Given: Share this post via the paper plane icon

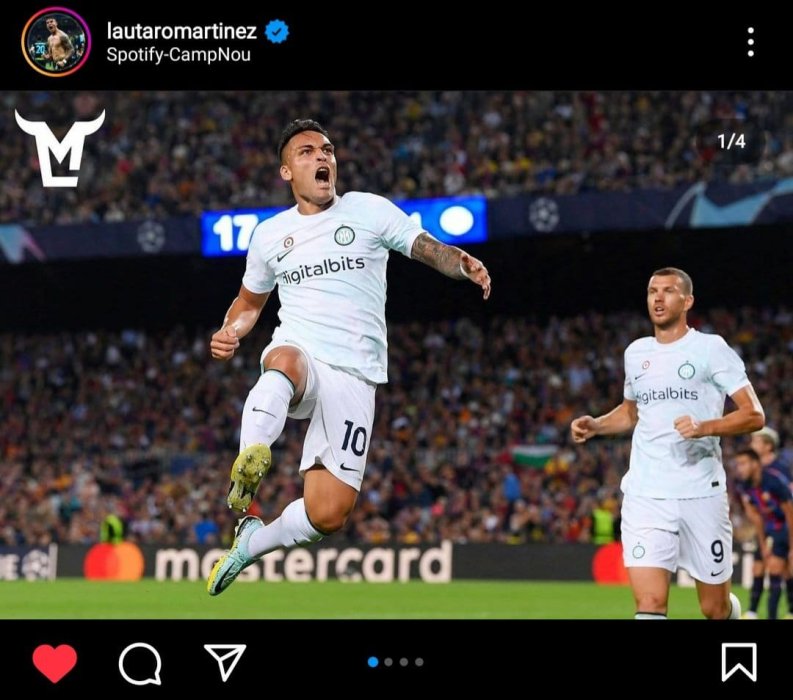Looking at the screenshot, I should click(x=225, y=662).
